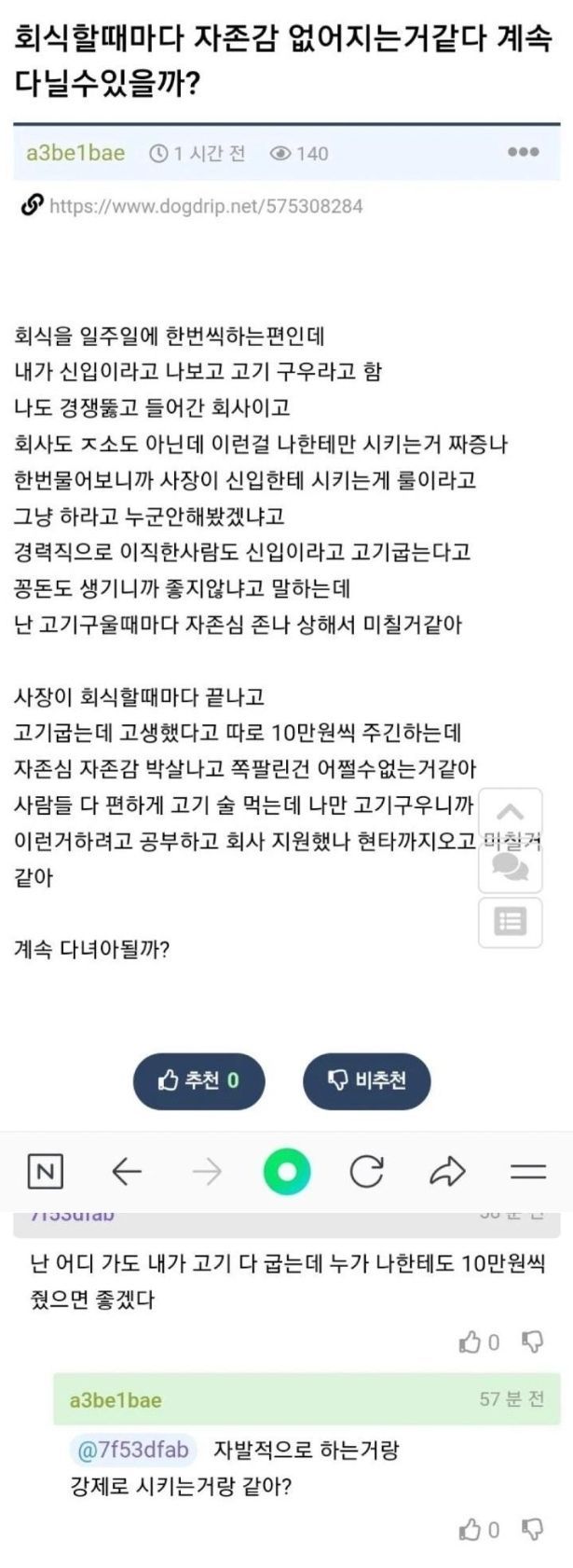Open the post's three-dot overflow menu
The image size is (573, 1568).
522,152
